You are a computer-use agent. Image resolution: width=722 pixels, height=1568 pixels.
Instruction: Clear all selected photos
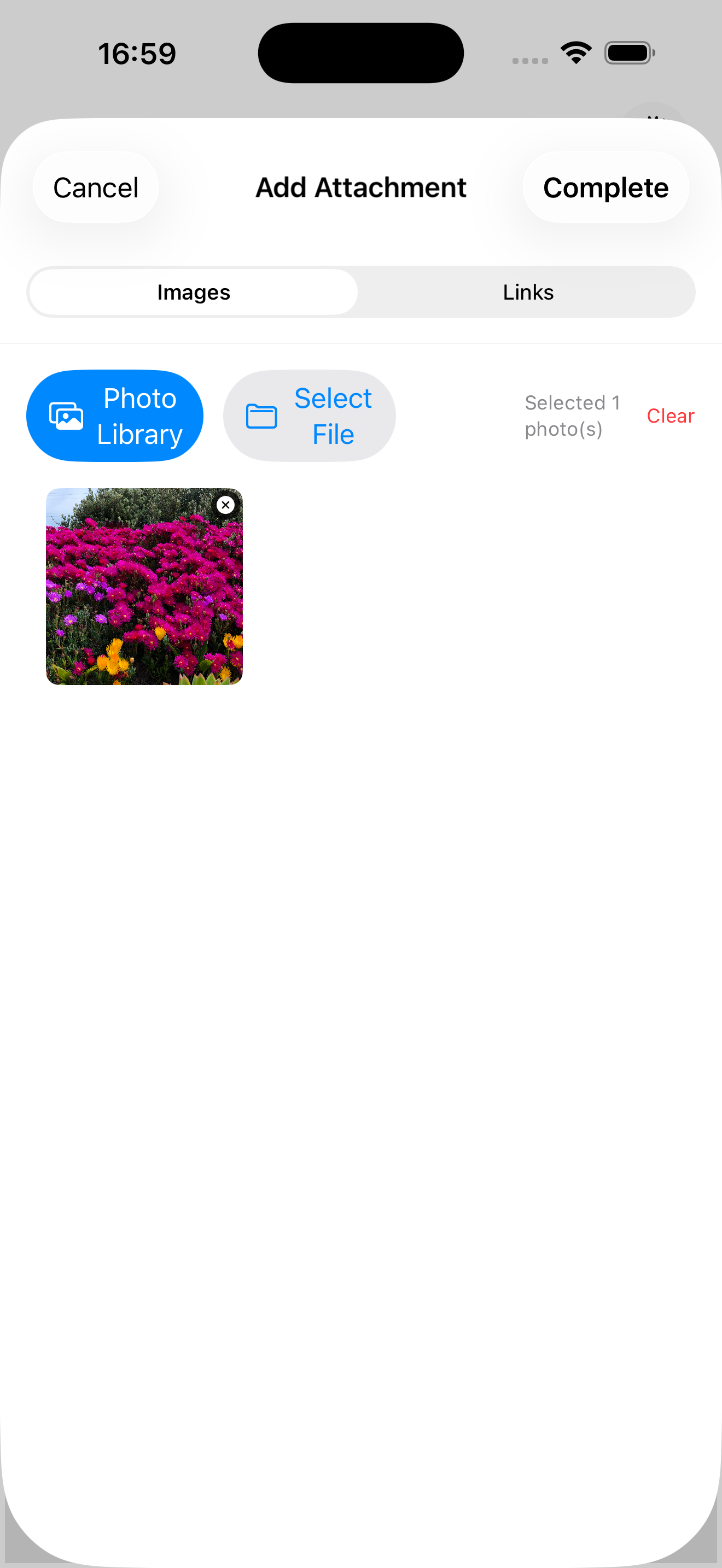(670, 416)
